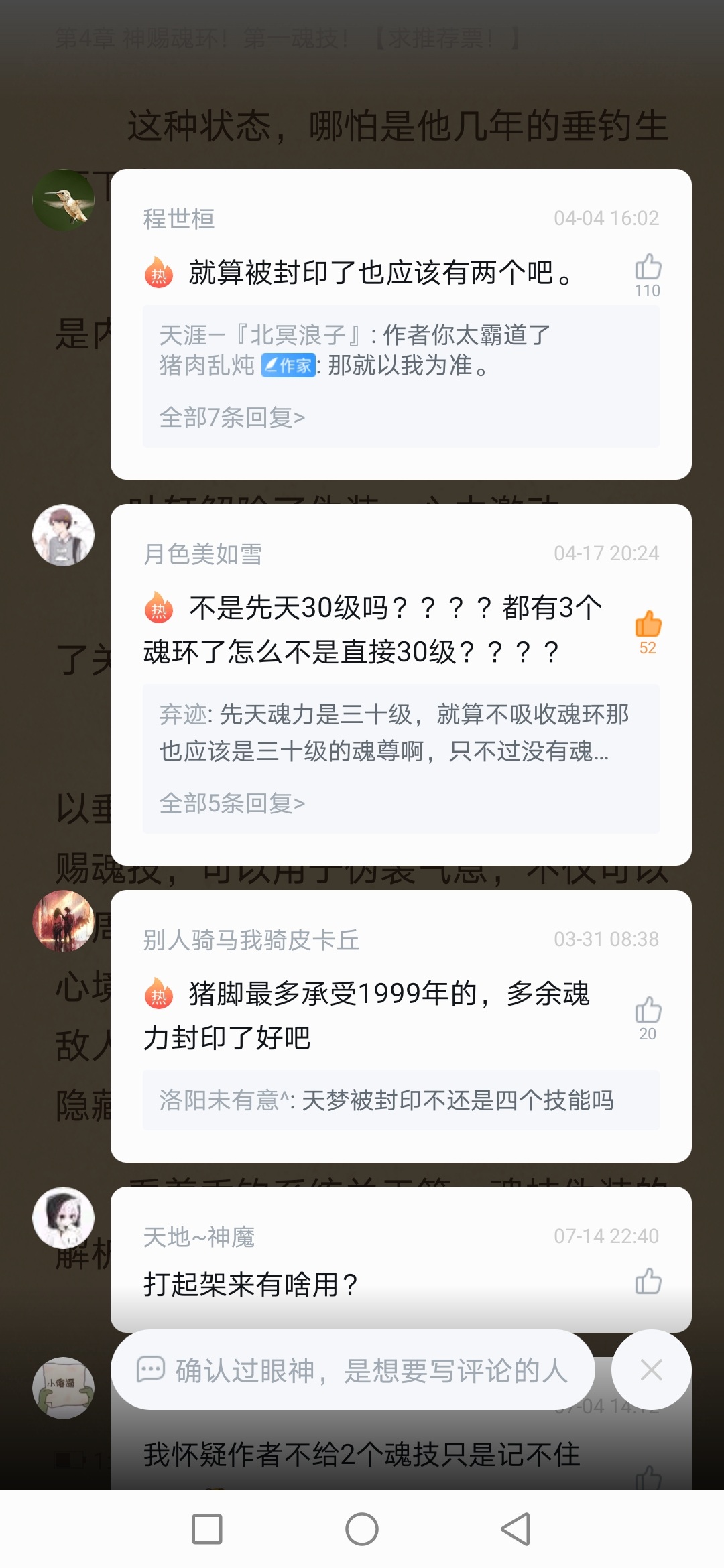Like 天地~神魔's comment
This screenshot has height=1568, width=724.
click(648, 1281)
